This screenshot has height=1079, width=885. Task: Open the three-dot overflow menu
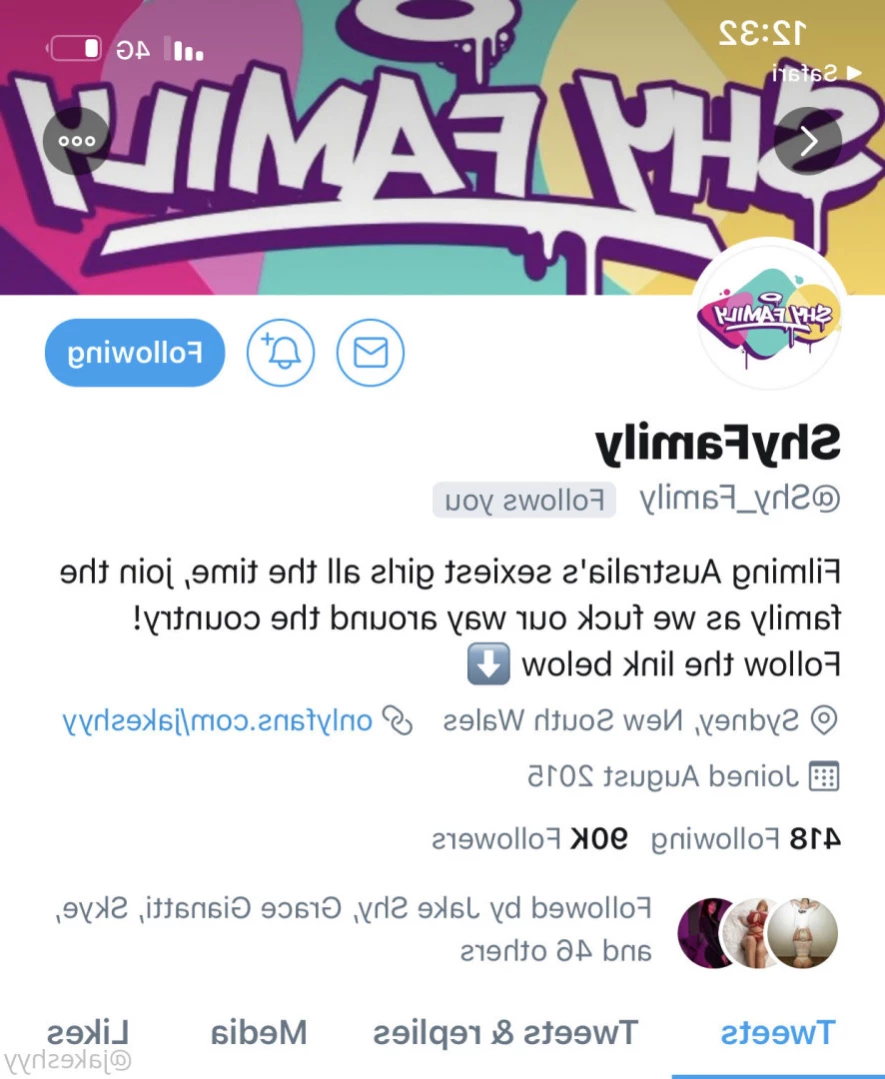77,141
